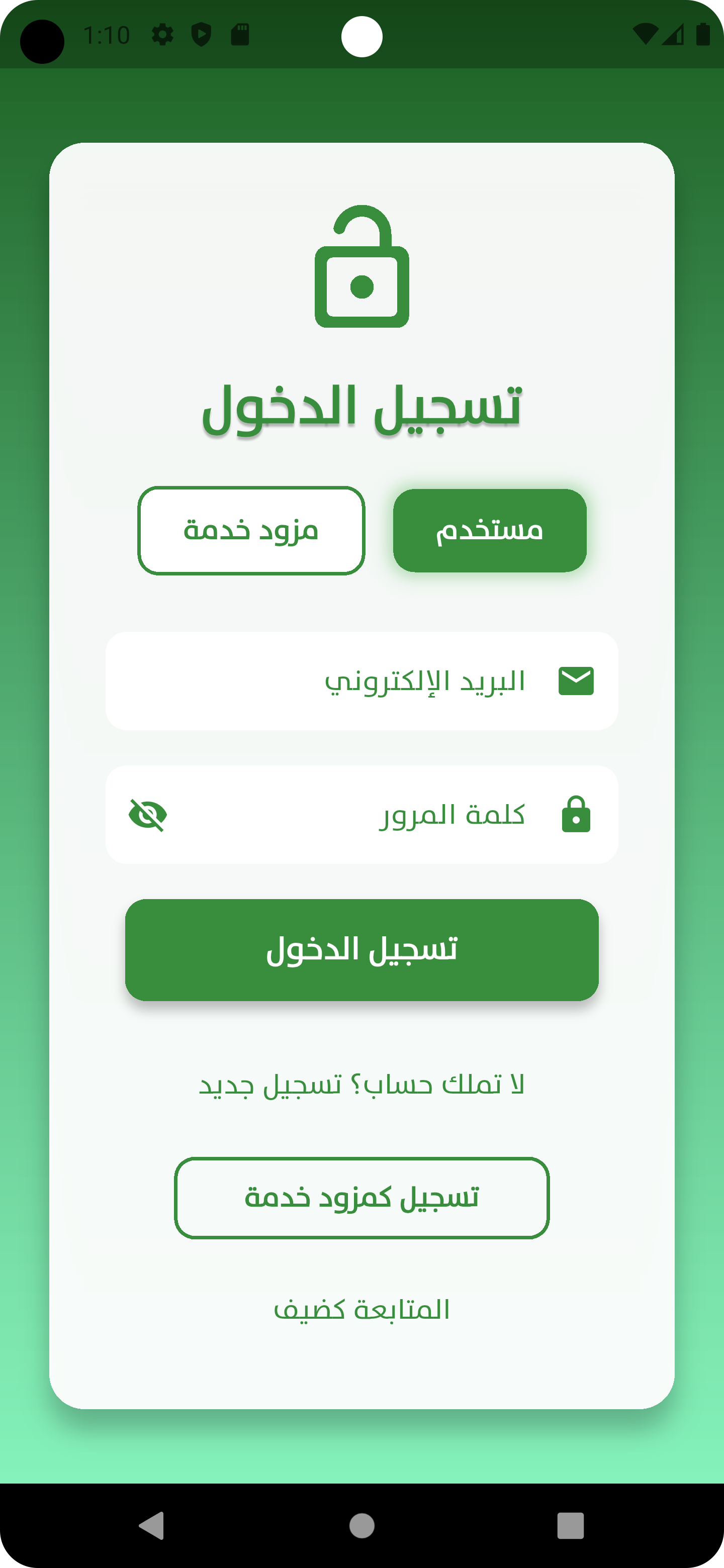Open لا تملك حساب؟ تسجيل جديد sign-up link
The image size is (724, 1568).
[361, 1085]
